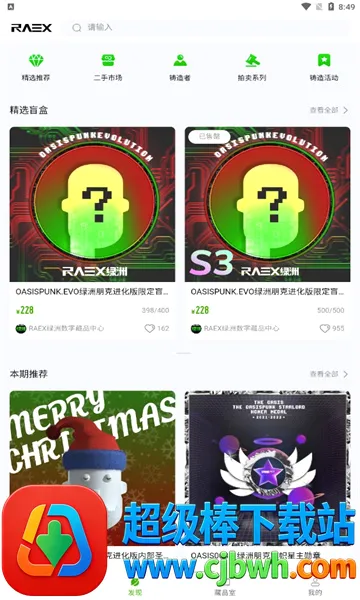This screenshot has width=360, height=600.
Task: Open the Oasispunk Starlord medal card
Action: [x=267, y=474]
